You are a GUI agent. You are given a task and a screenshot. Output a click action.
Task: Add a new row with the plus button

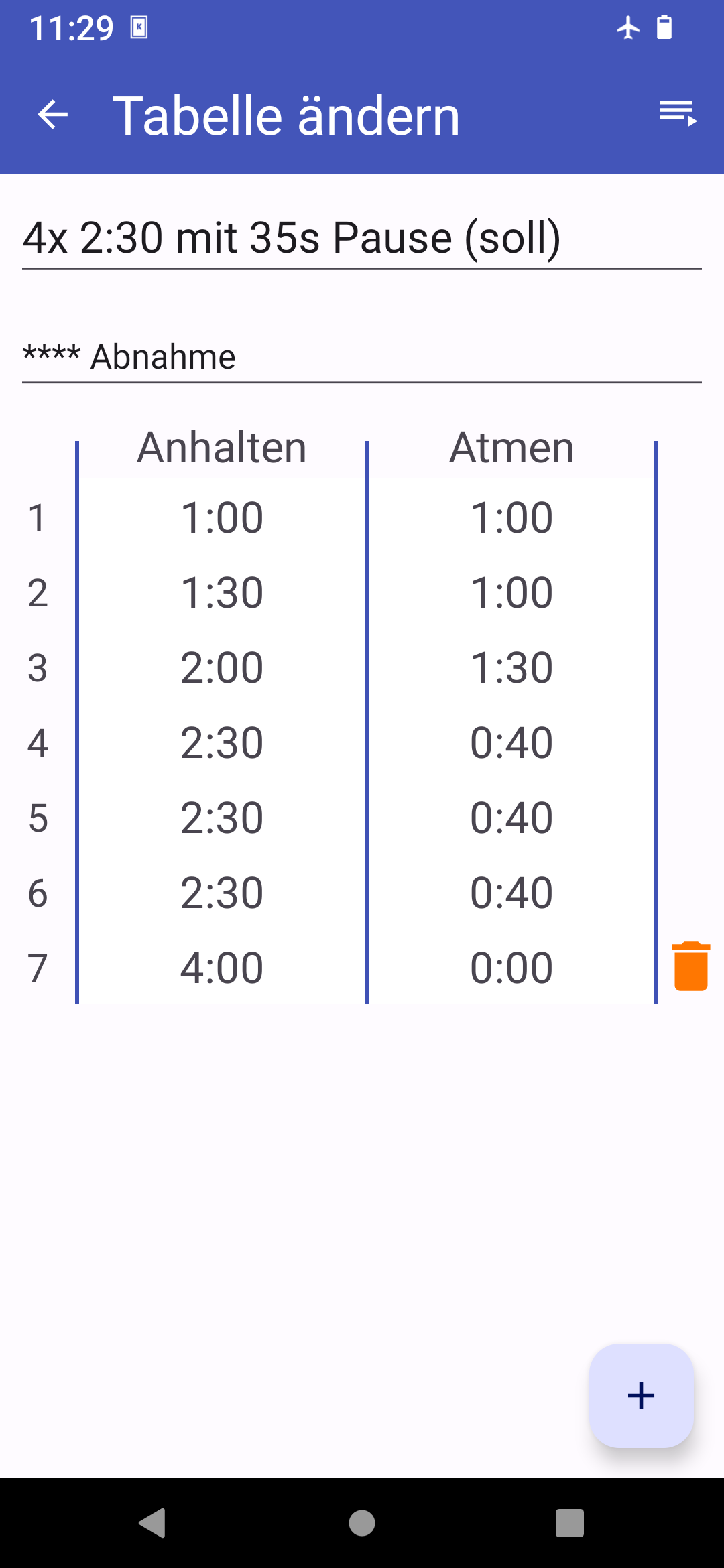pos(641,1396)
